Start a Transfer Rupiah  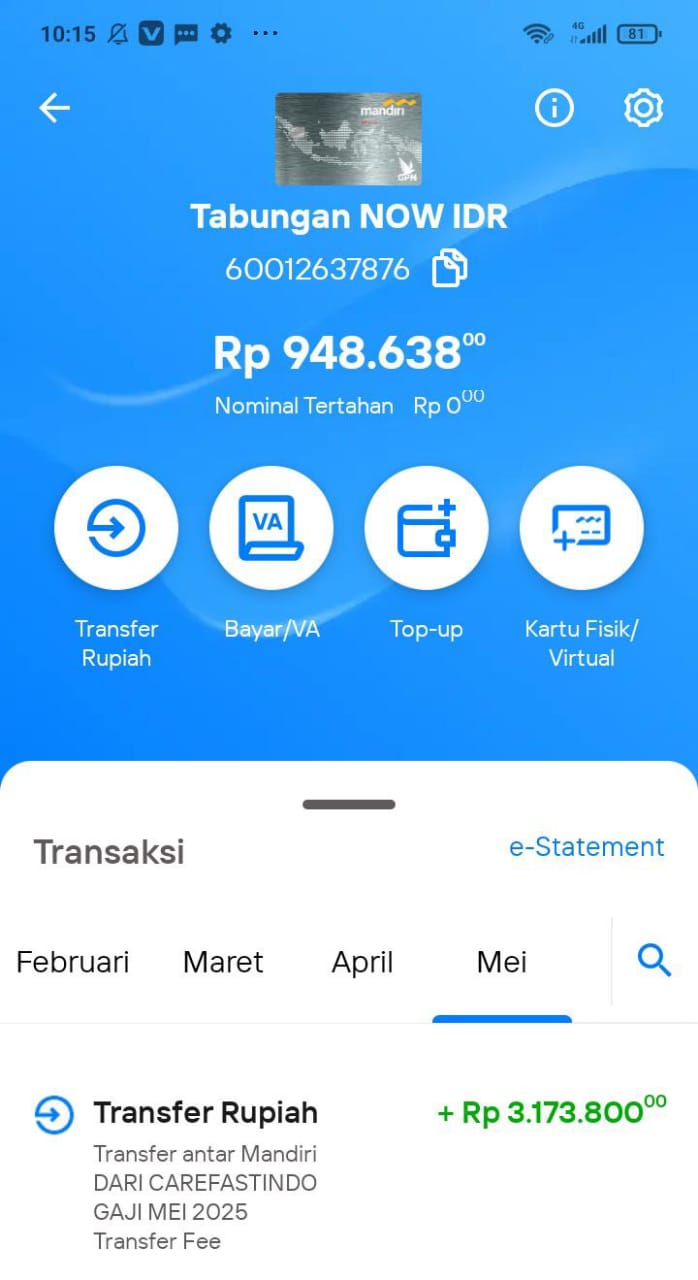(x=116, y=528)
